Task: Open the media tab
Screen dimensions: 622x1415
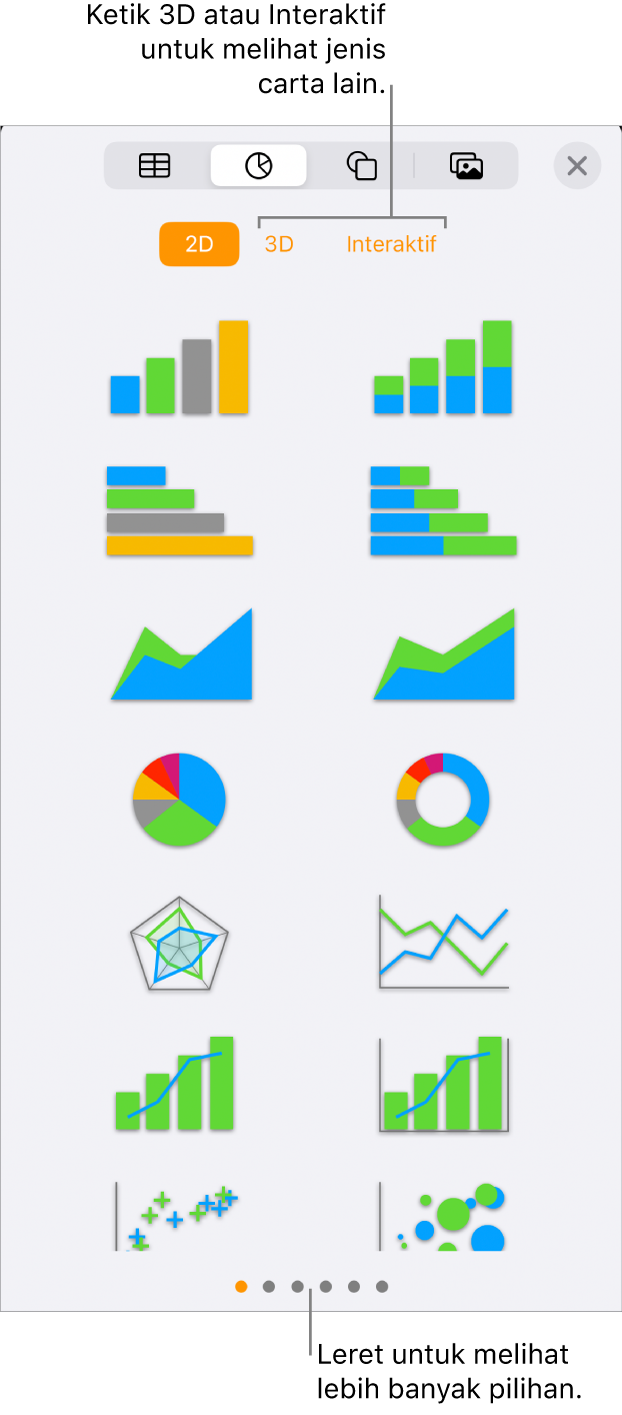Action: tap(466, 166)
